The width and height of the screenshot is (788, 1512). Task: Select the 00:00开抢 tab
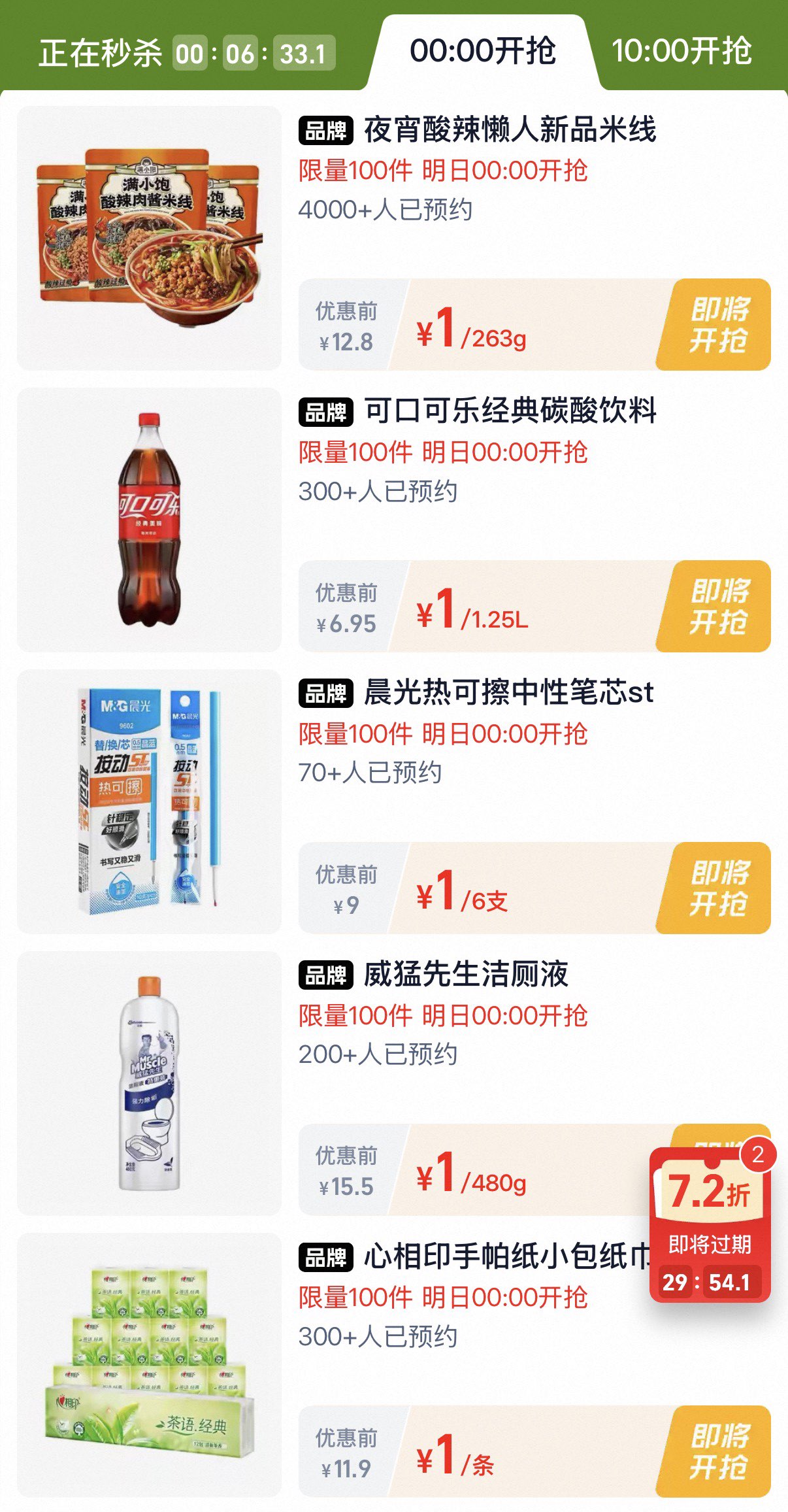(482, 51)
